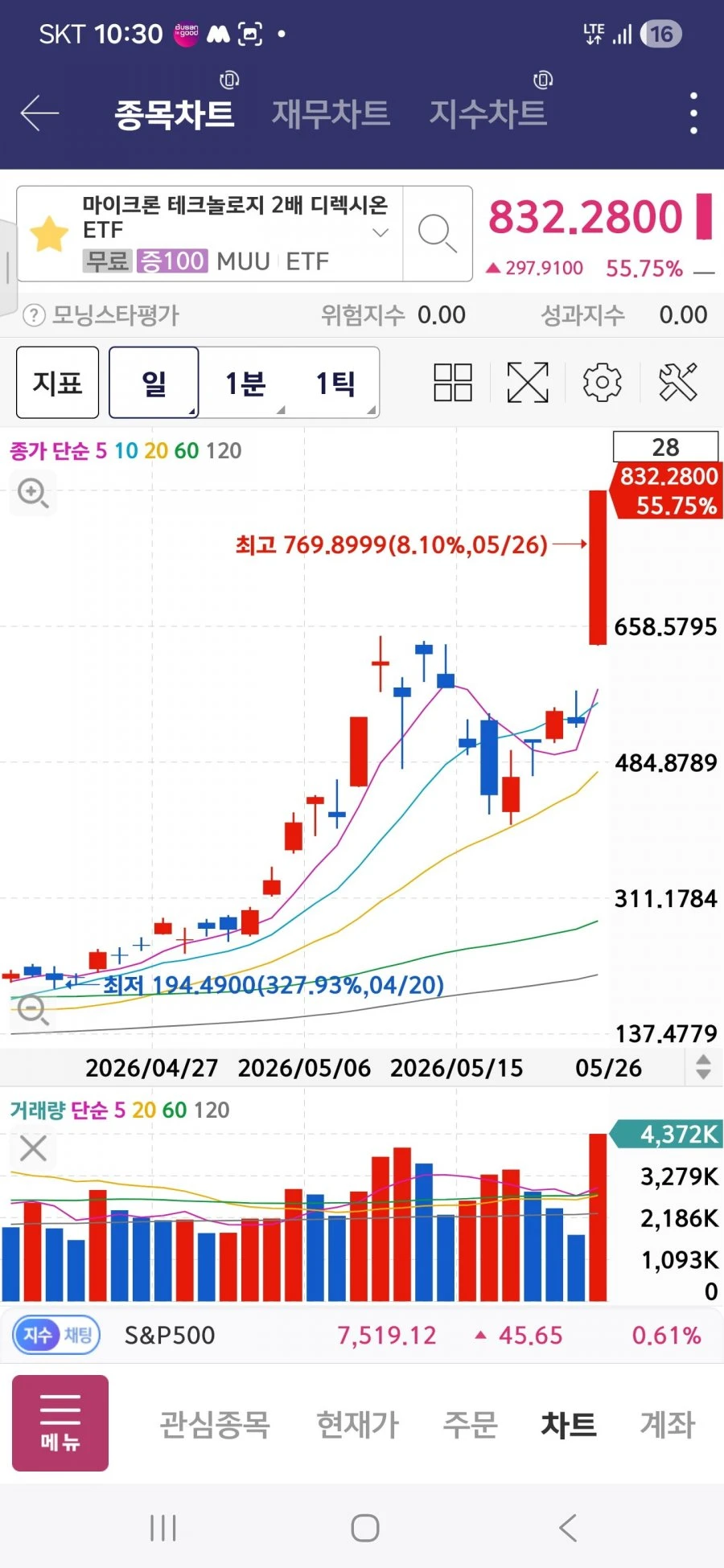
Task: Open the three-dot overflow menu
Action: point(693,113)
